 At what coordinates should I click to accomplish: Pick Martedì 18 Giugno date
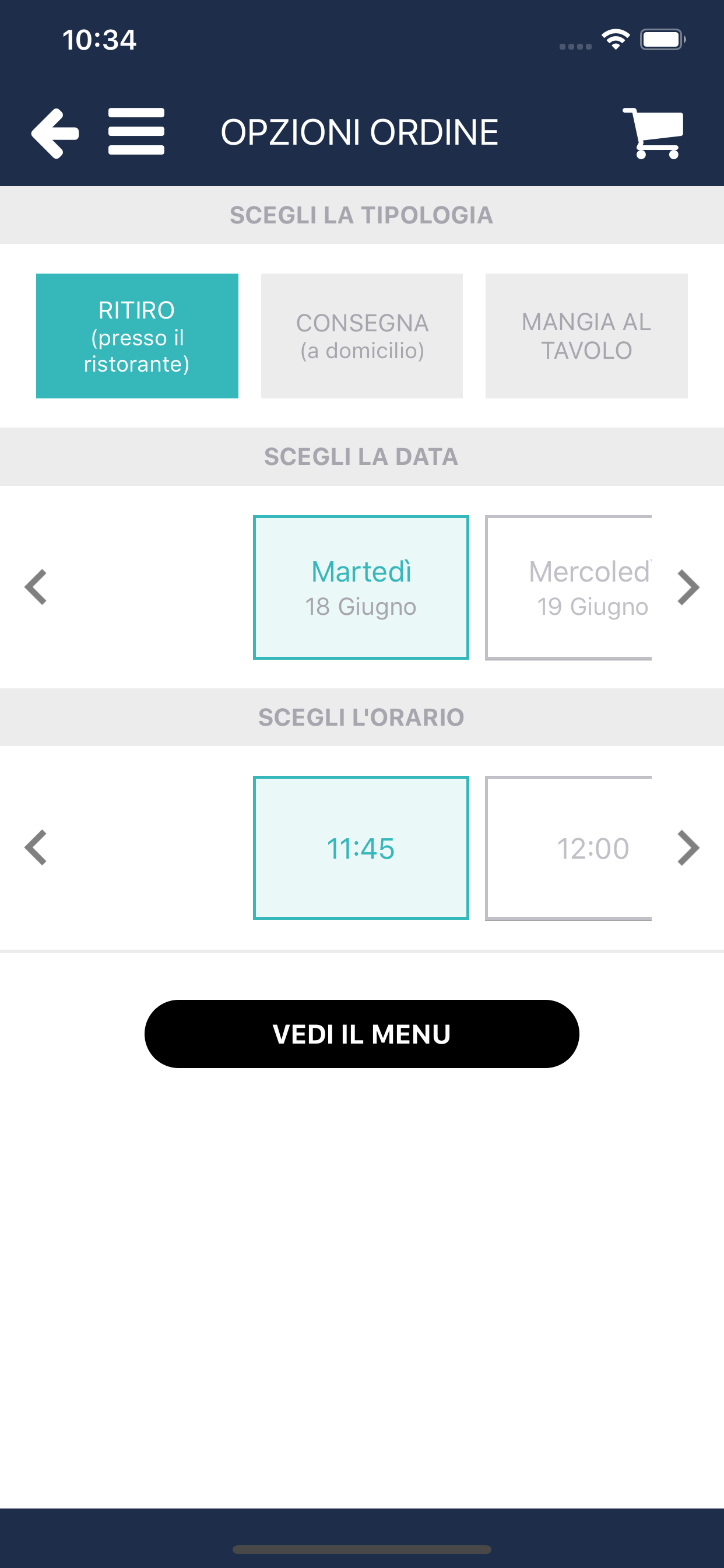click(361, 587)
